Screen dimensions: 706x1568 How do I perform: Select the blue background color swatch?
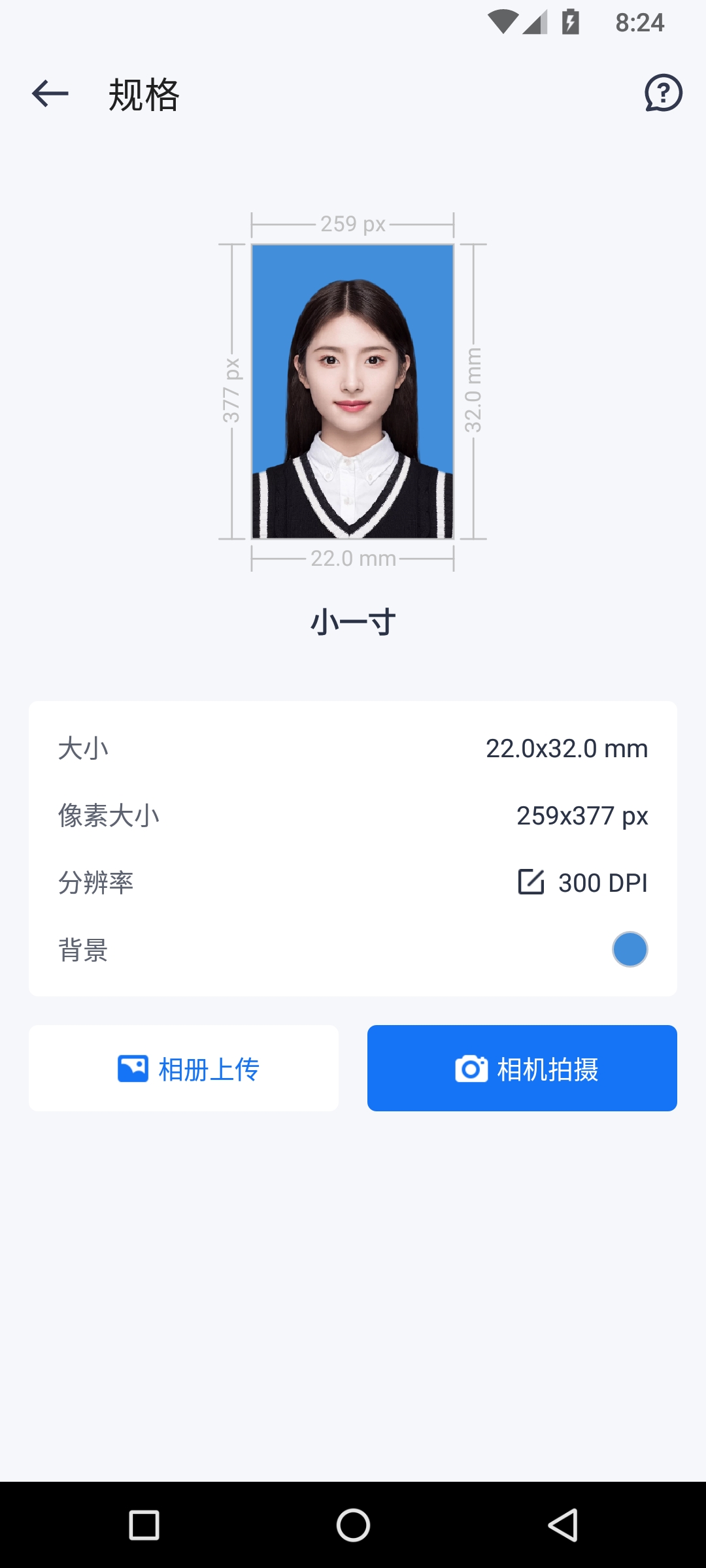tap(630, 949)
